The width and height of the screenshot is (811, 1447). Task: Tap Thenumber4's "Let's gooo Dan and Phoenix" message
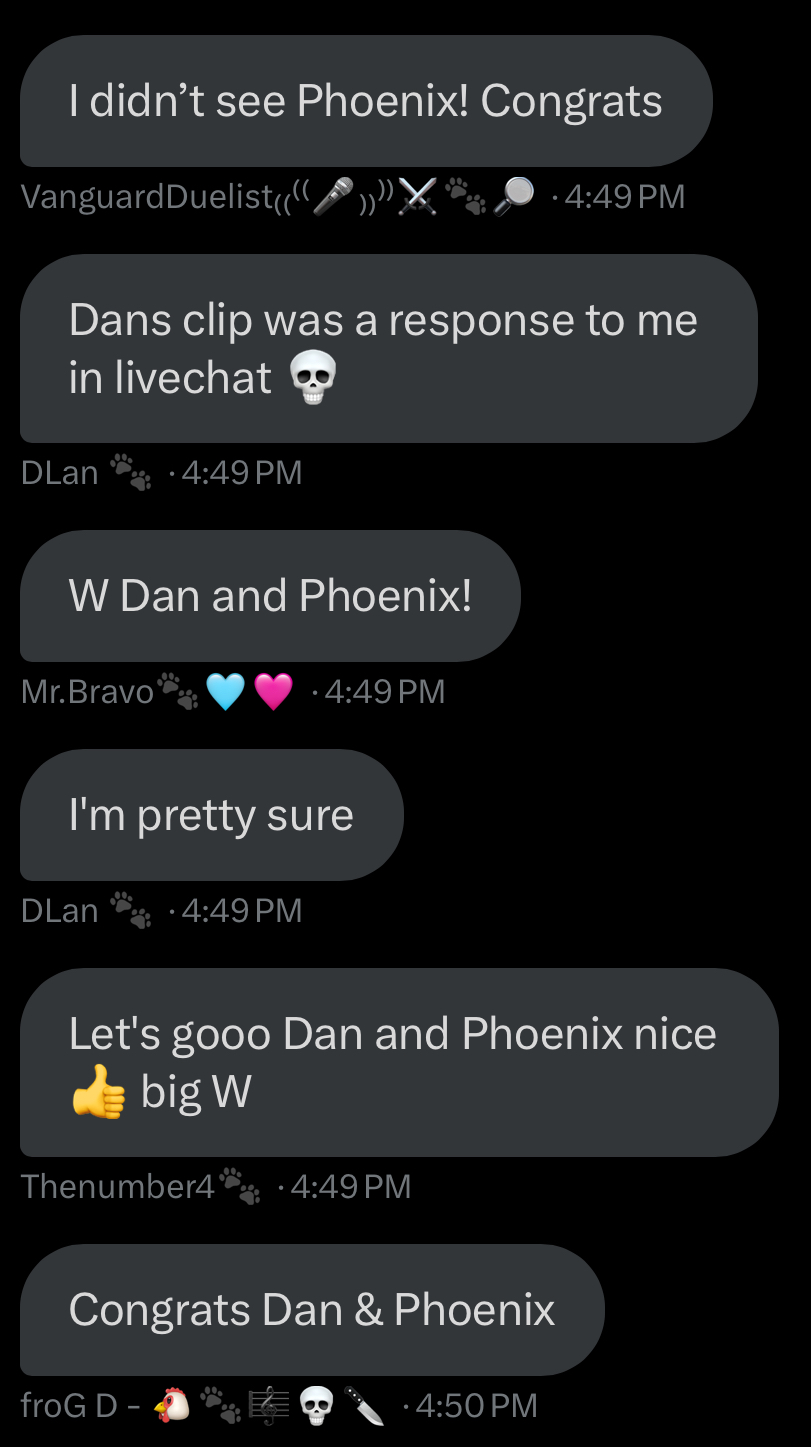coord(399,1062)
